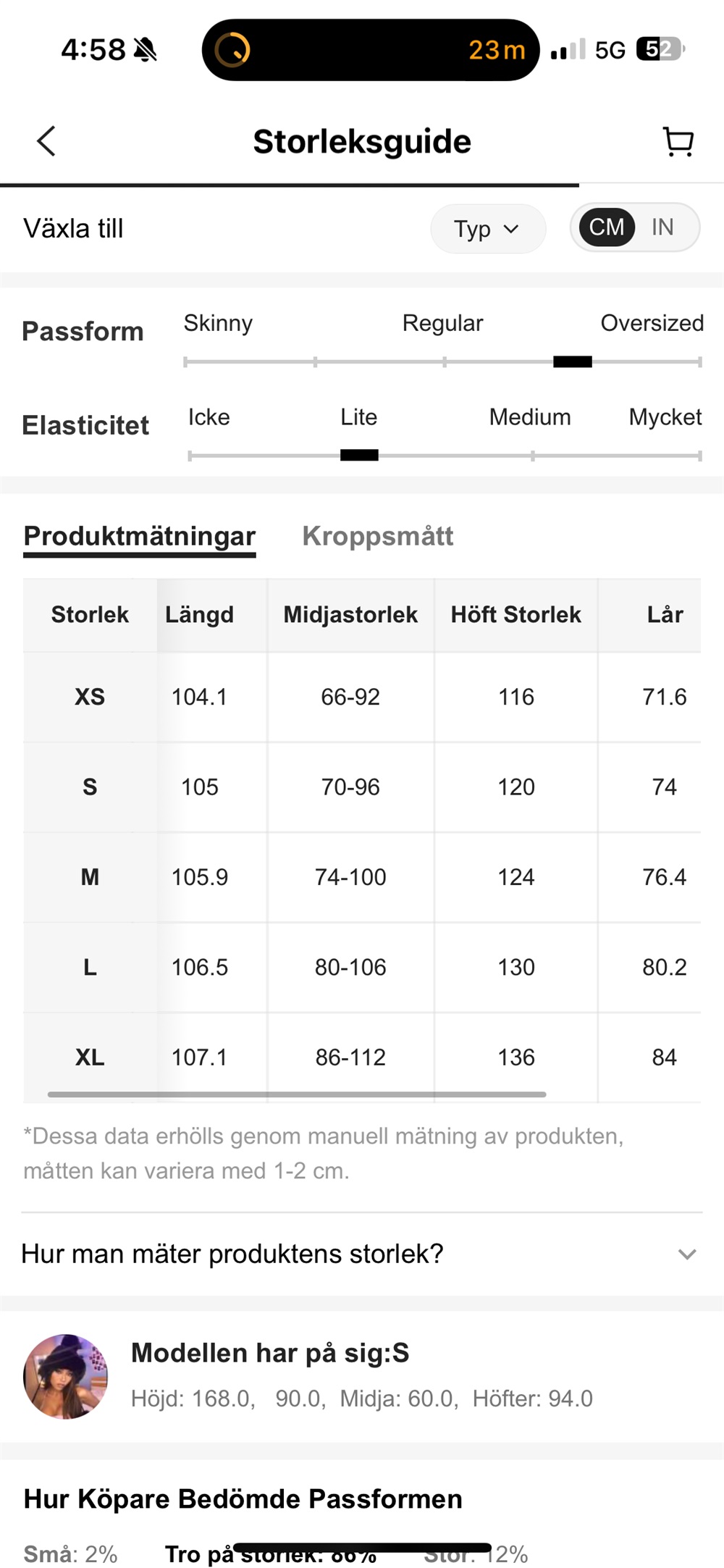Open the Typ dropdown
The height and width of the screenshot is (1568, 724).
point(487,229)
